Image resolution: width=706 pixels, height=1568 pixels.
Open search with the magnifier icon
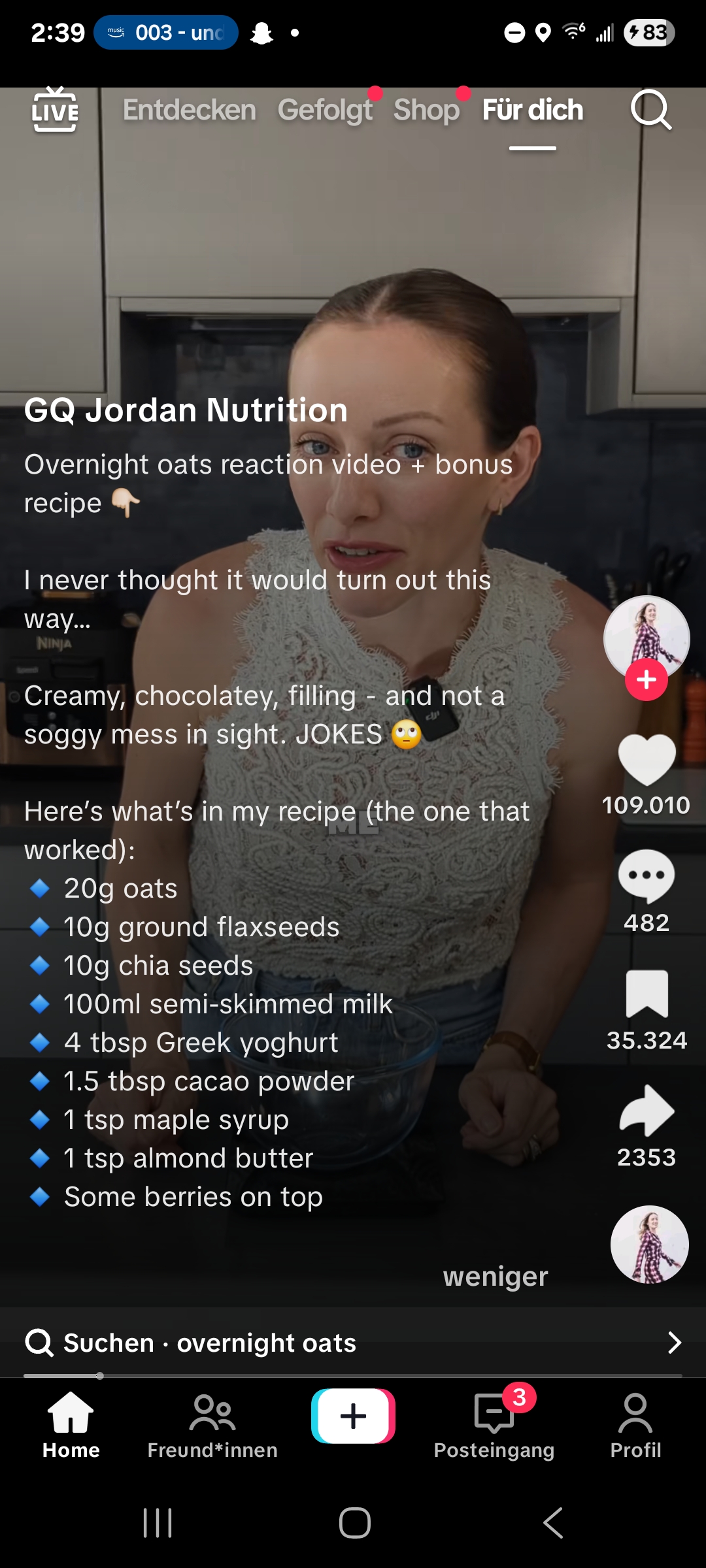click(x=650, y=110)
